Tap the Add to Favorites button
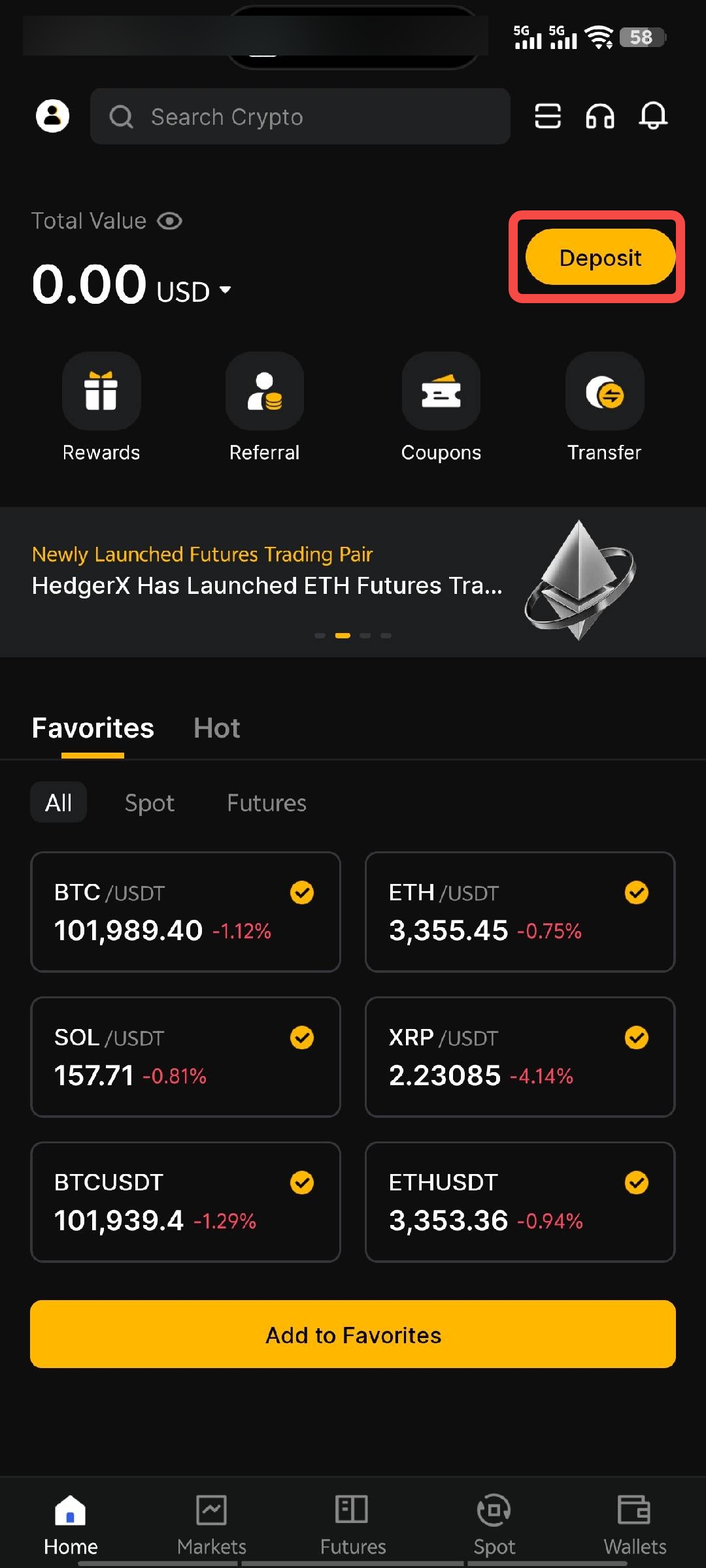Image resolution: width=706 pixels, height=1568 pixels. (x=353, y=1334)
